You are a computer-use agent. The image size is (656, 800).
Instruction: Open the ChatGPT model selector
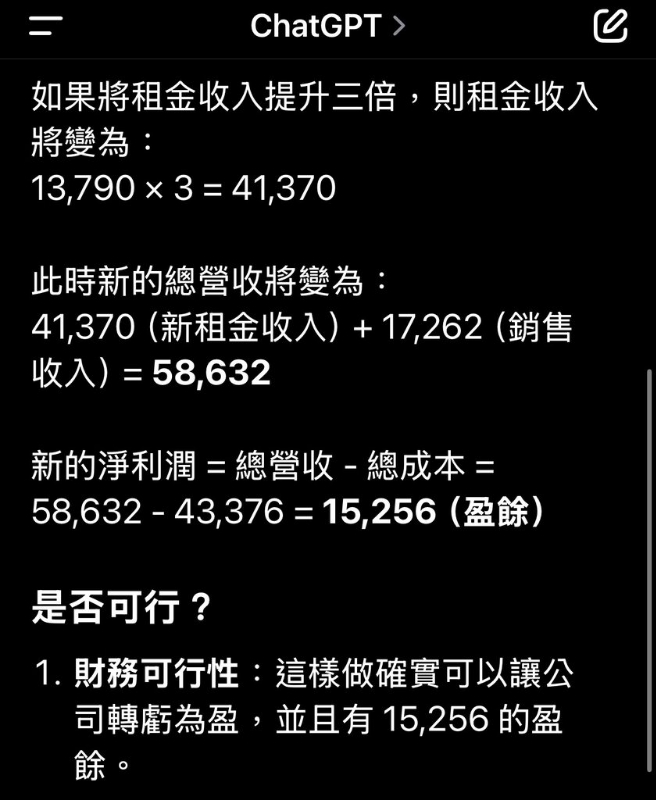pyautogui.click(x=327, y=26)
